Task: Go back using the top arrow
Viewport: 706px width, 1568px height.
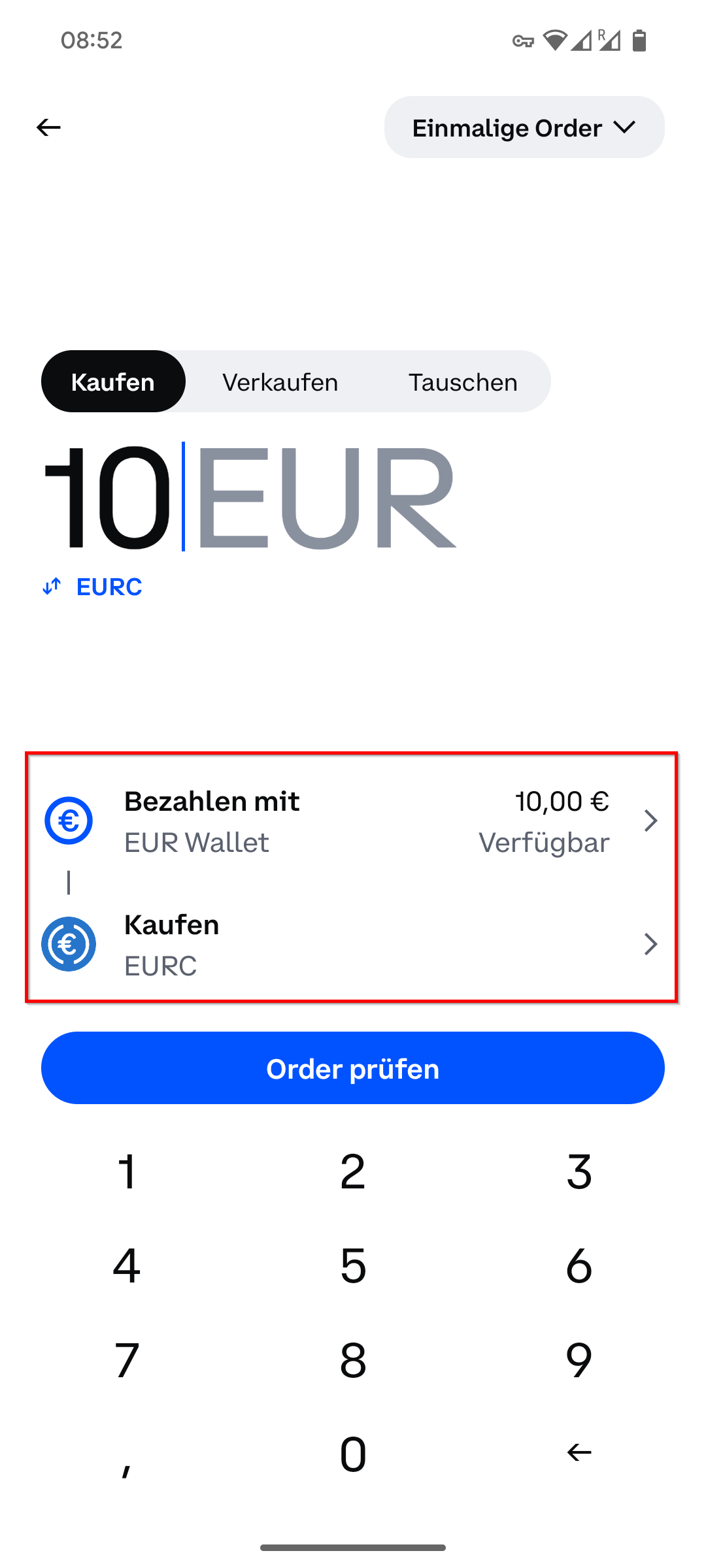Action: pyautogui.click(x=48, y=127)
